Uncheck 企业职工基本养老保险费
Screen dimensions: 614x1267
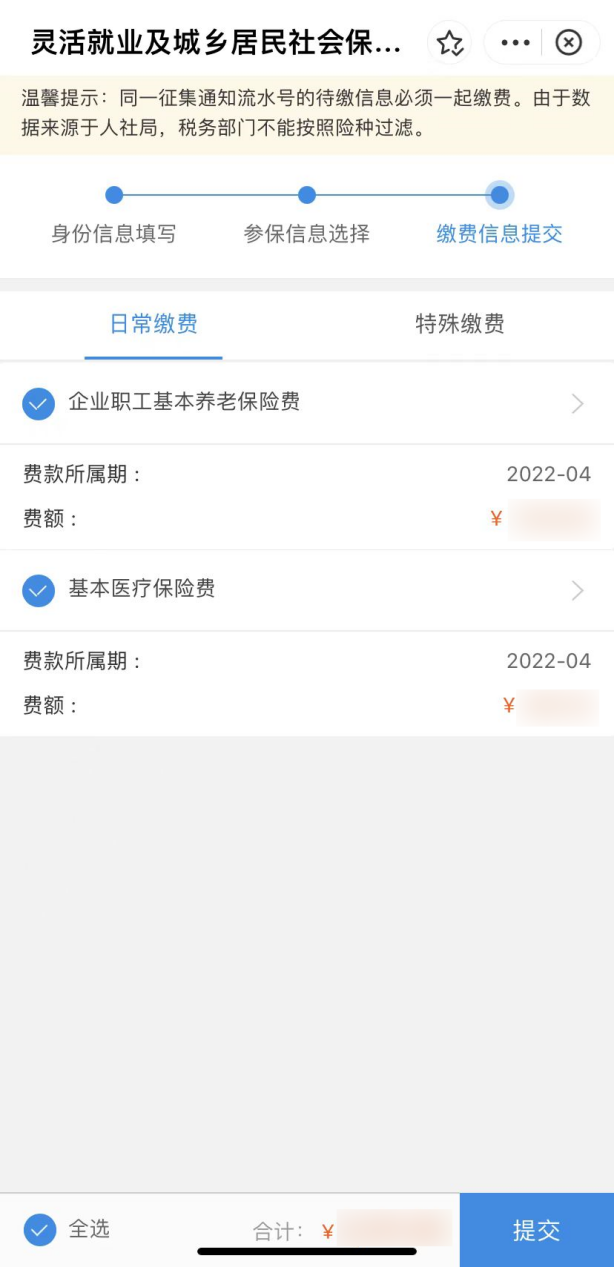click(38, 403)
